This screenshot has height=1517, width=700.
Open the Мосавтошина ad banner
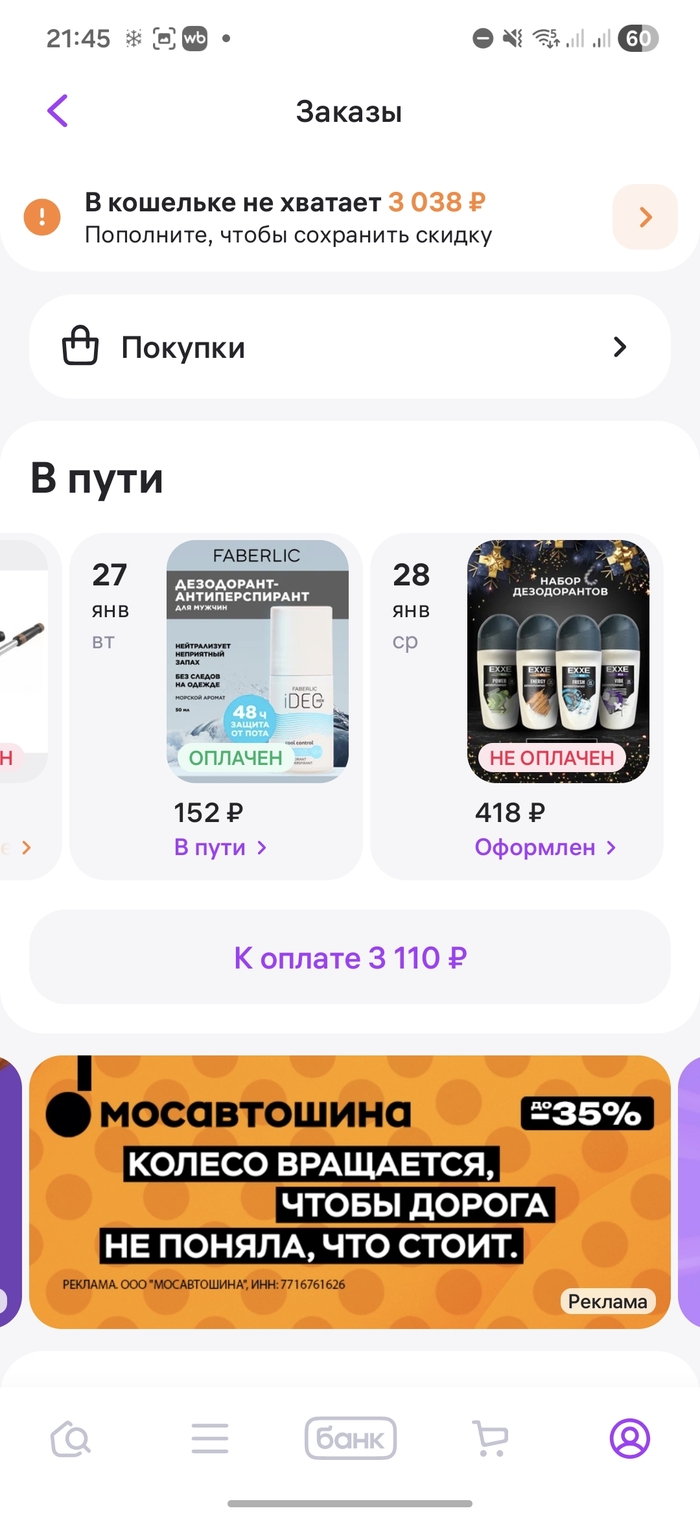click(x=349, y=1190)
